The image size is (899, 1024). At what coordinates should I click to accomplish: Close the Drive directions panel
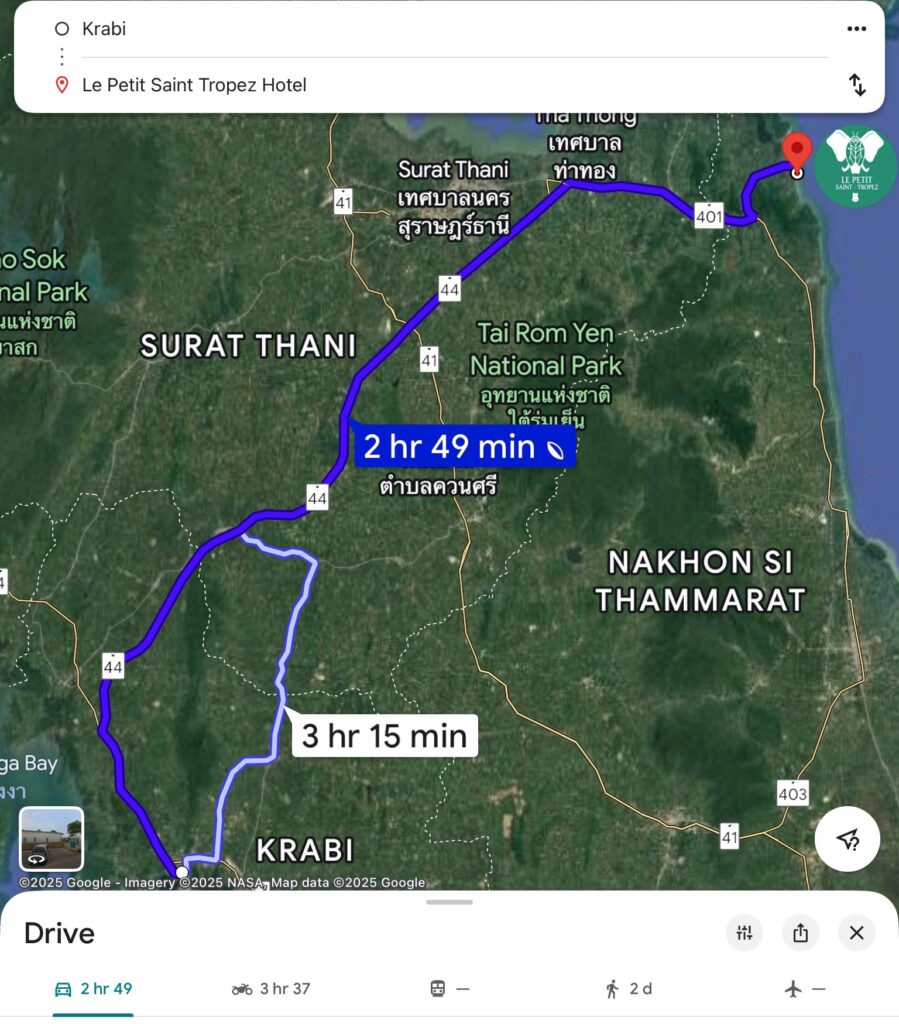pos(856,933)
